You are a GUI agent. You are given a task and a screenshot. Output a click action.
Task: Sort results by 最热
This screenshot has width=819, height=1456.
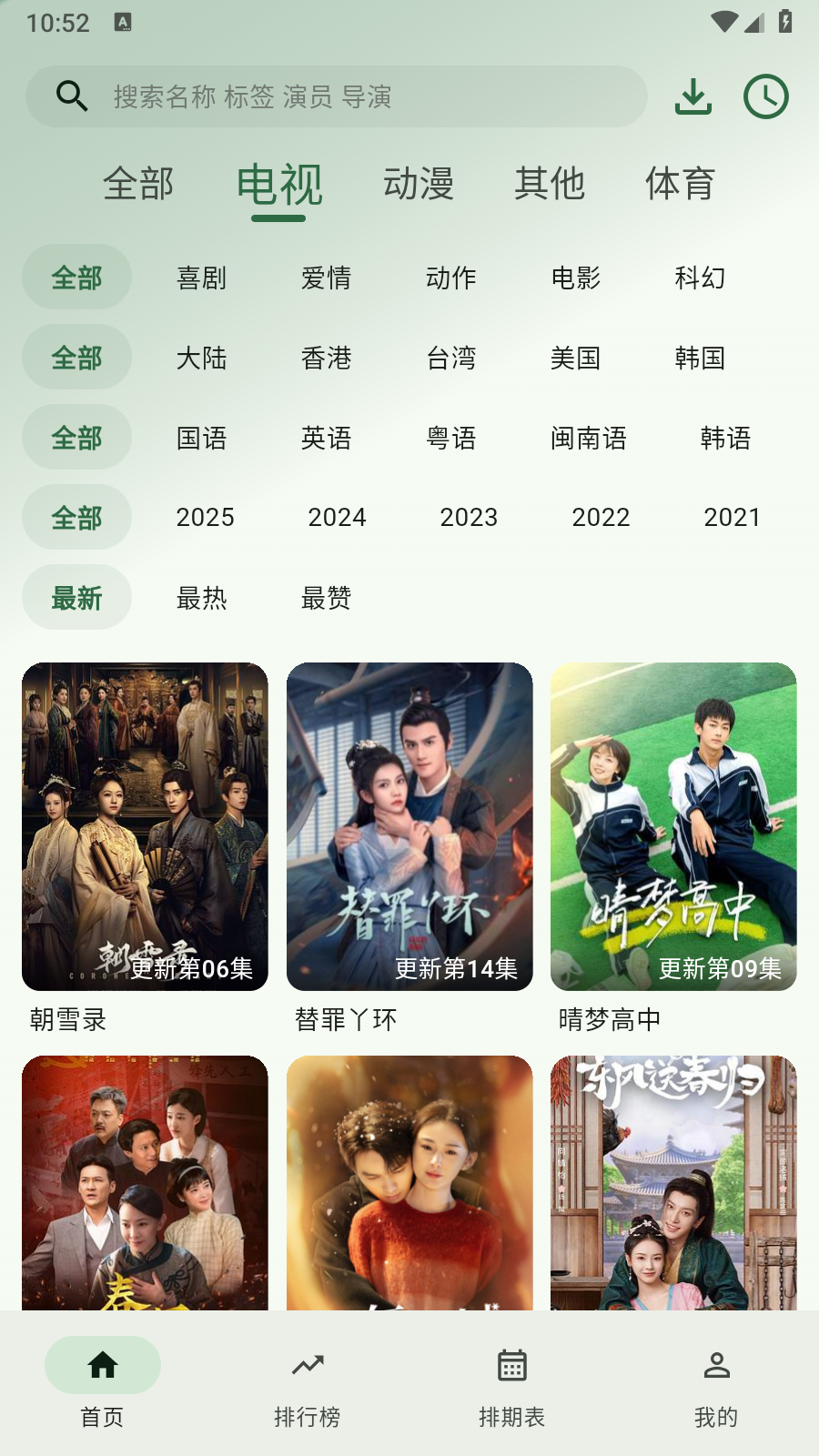tap(201, 598)
